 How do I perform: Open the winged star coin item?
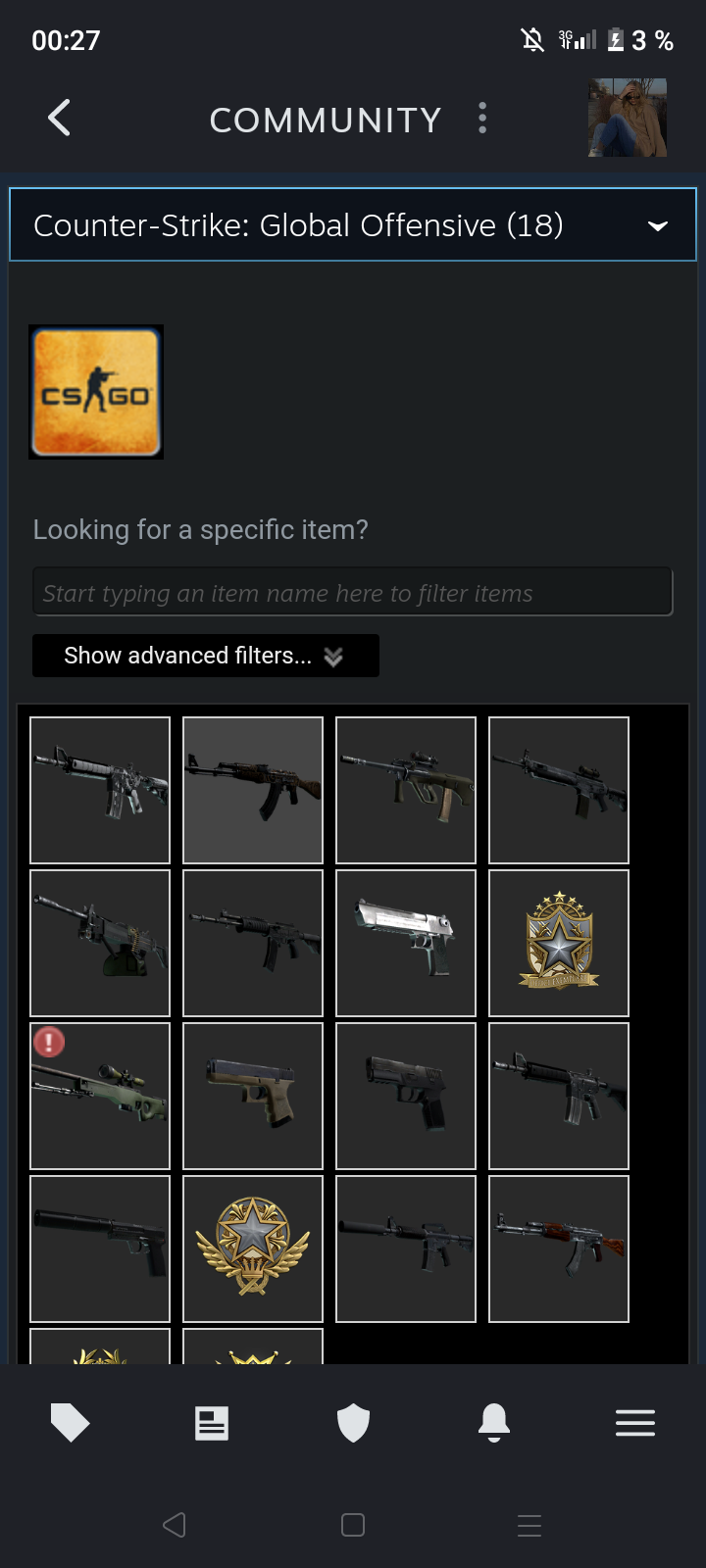pyautogui.click(x=253, y=1249)
